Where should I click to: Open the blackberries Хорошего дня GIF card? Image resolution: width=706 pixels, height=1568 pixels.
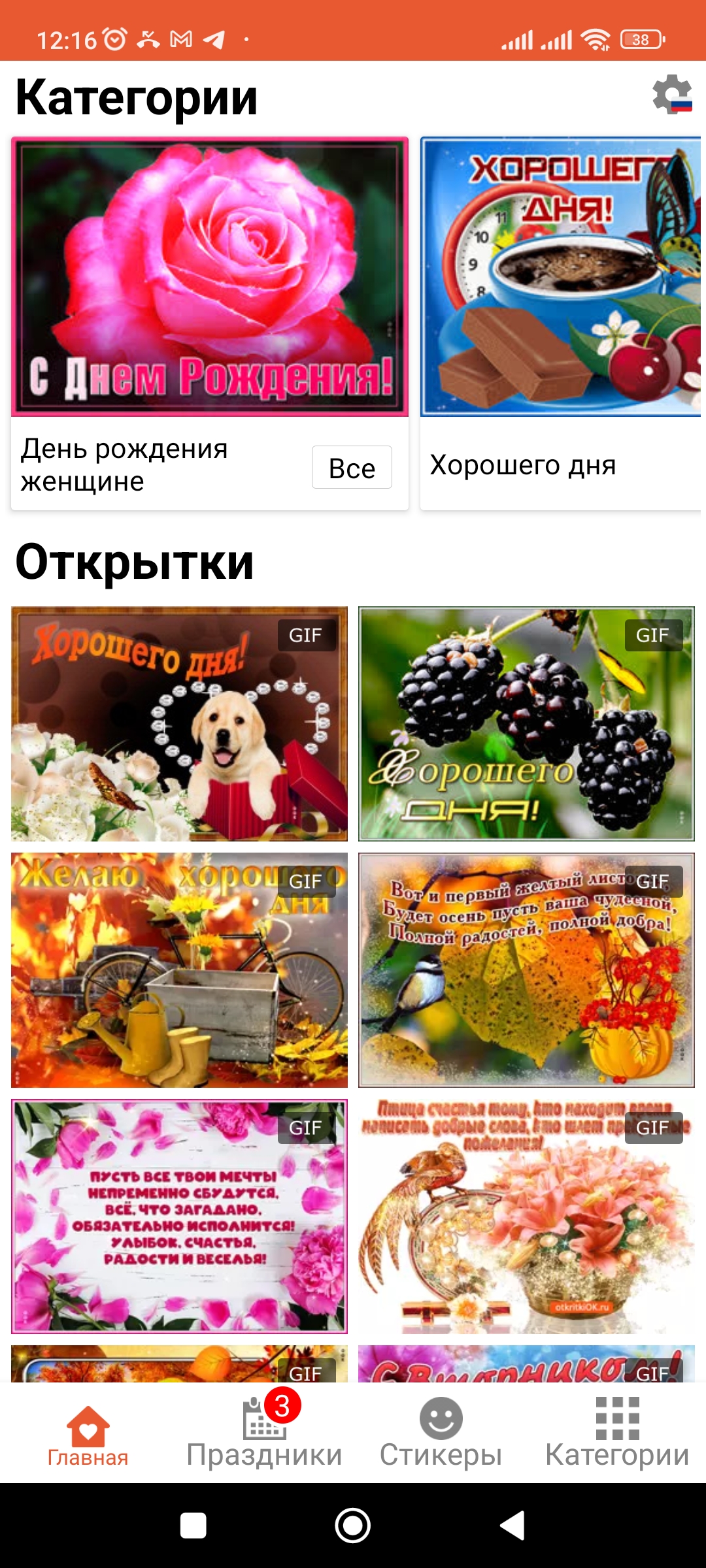tap(526, 724)
